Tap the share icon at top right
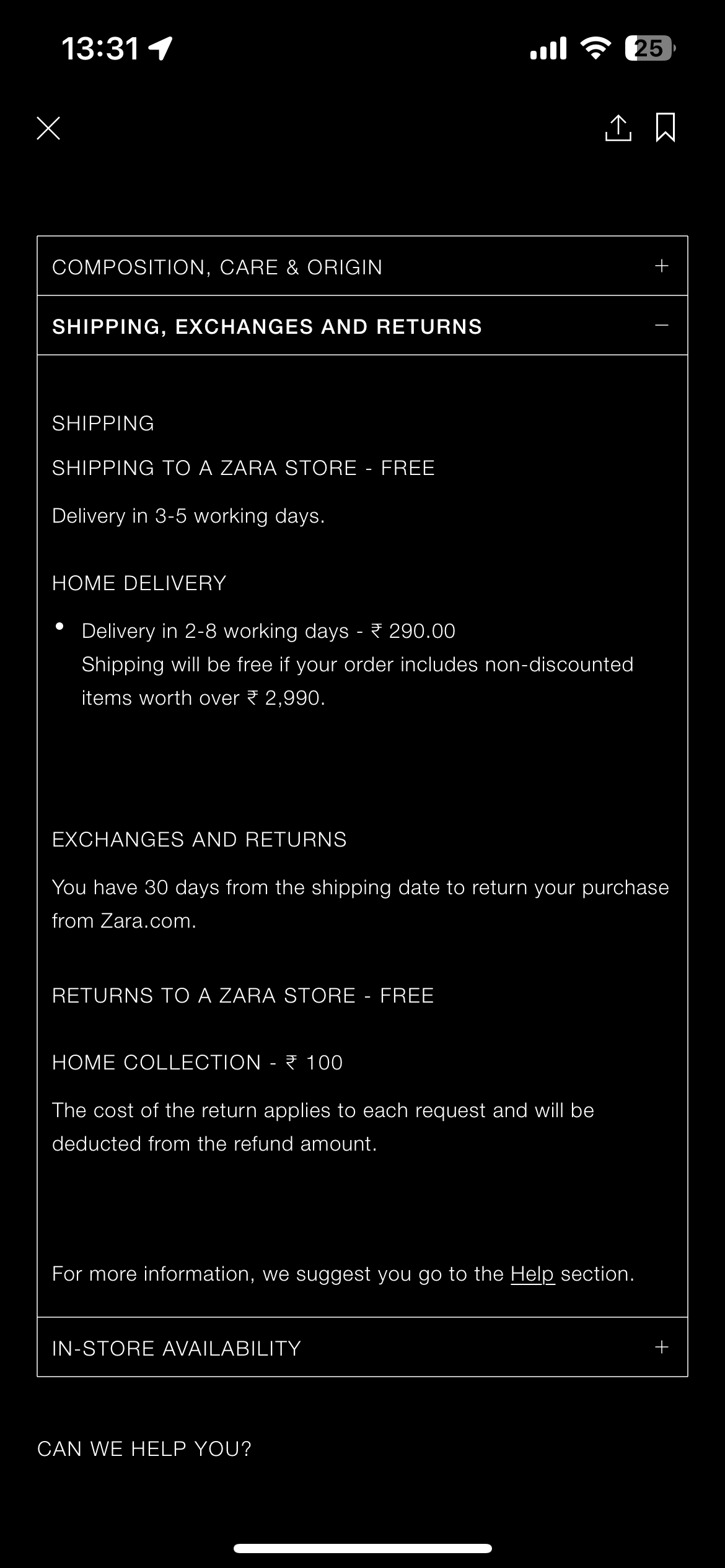This screenshot has height=1568, width=725. (x=618, y=128)
